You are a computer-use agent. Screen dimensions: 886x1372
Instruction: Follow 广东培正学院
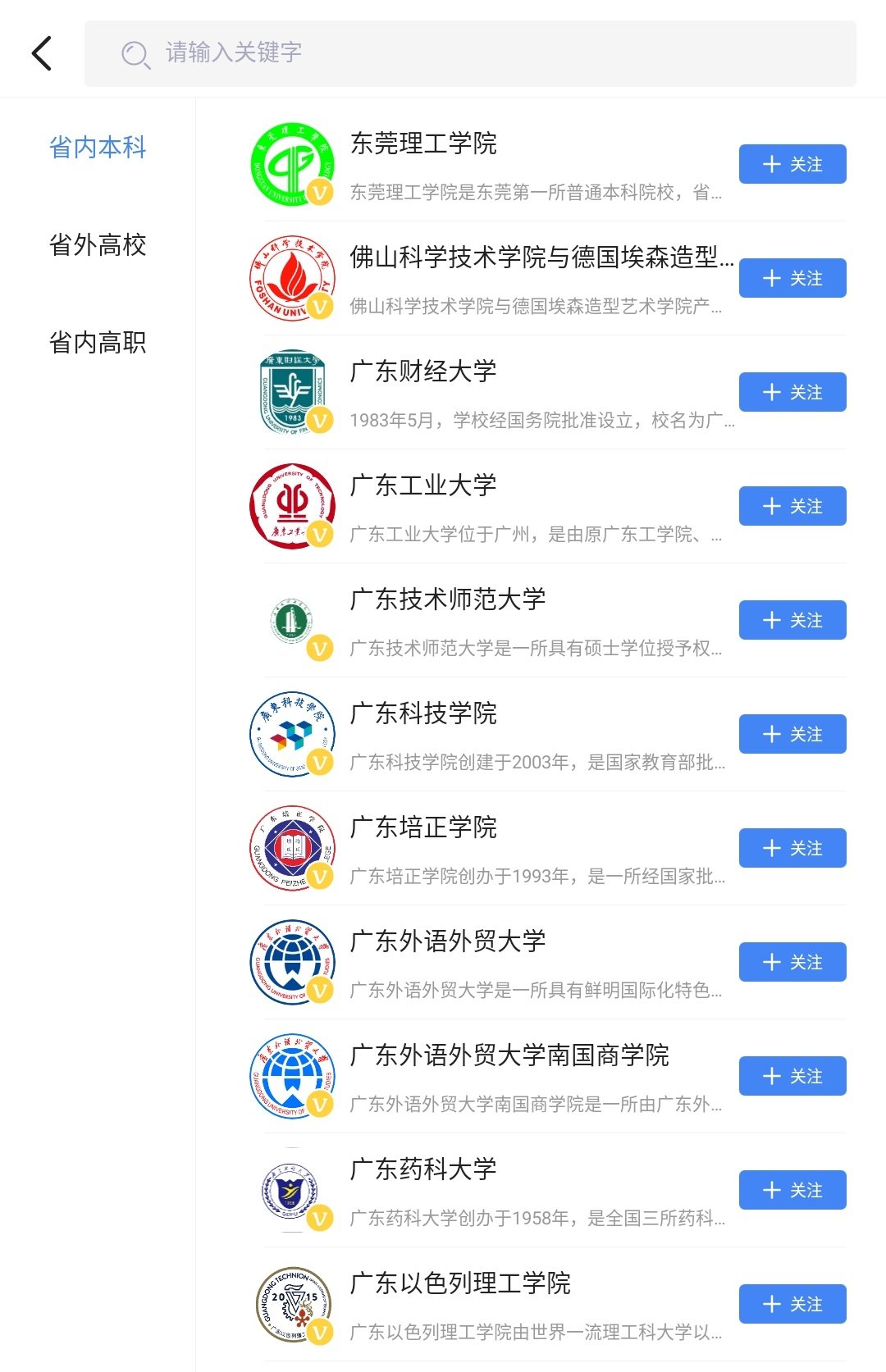pyautogui.click(x=792, y=848)
